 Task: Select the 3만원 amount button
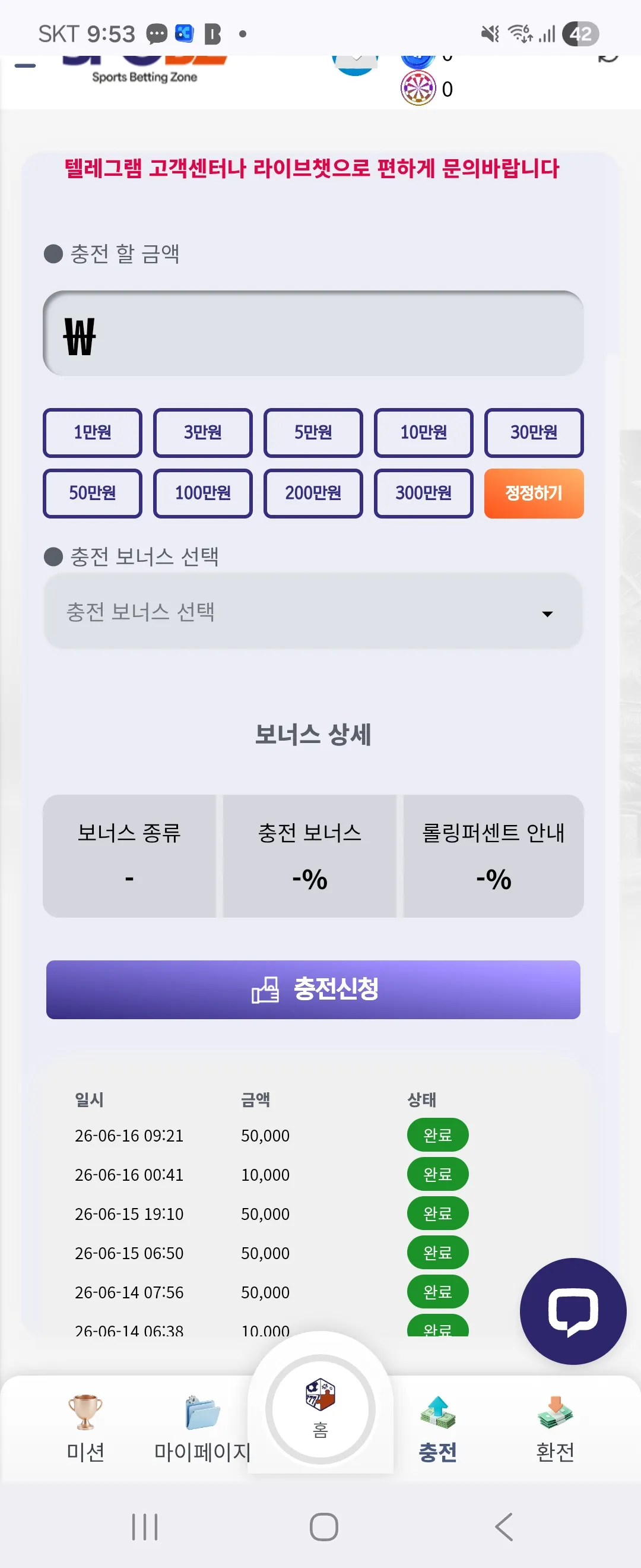click(x=202, y=433)
